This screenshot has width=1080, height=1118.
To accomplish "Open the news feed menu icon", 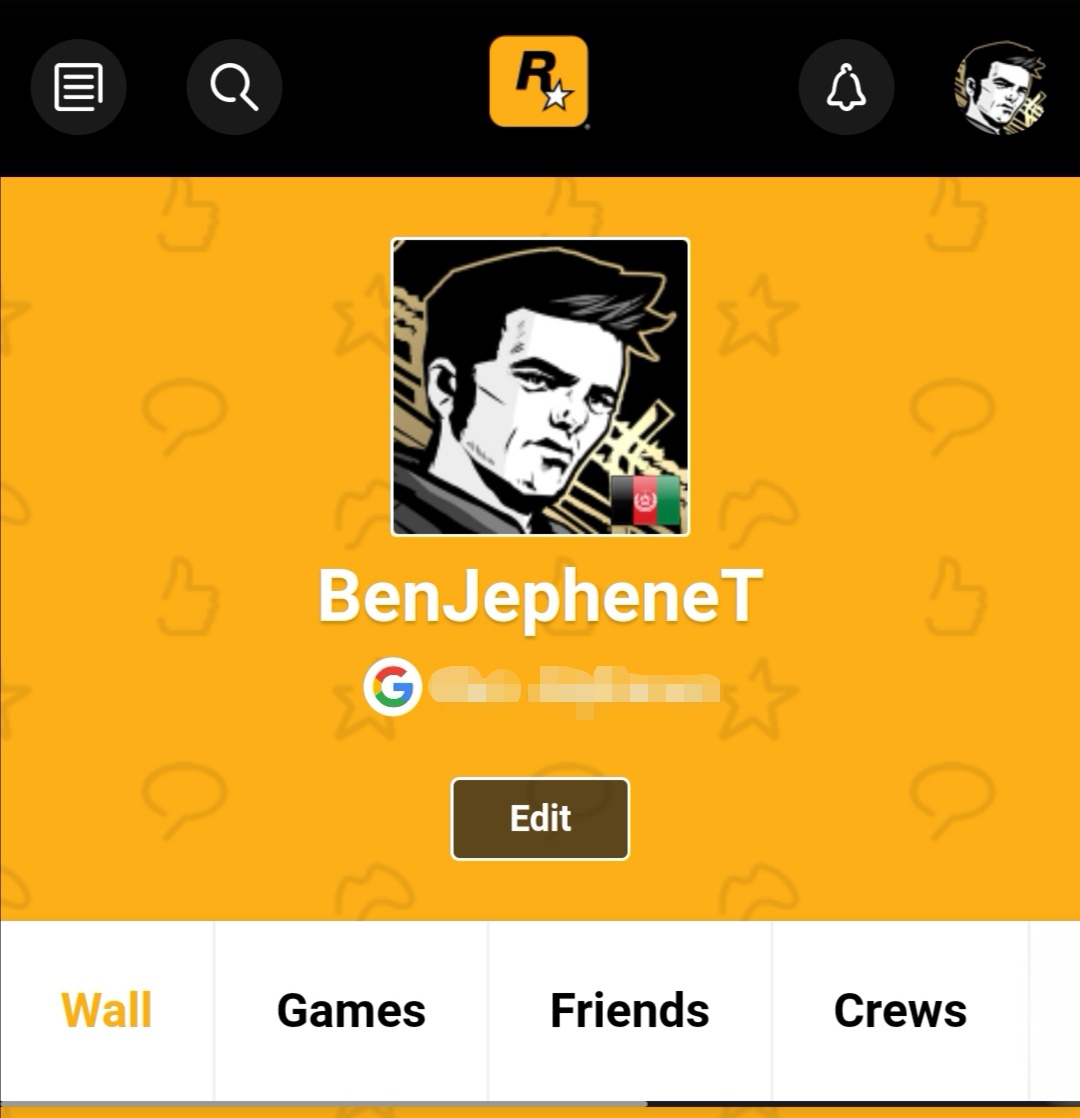I will (78, 88).
